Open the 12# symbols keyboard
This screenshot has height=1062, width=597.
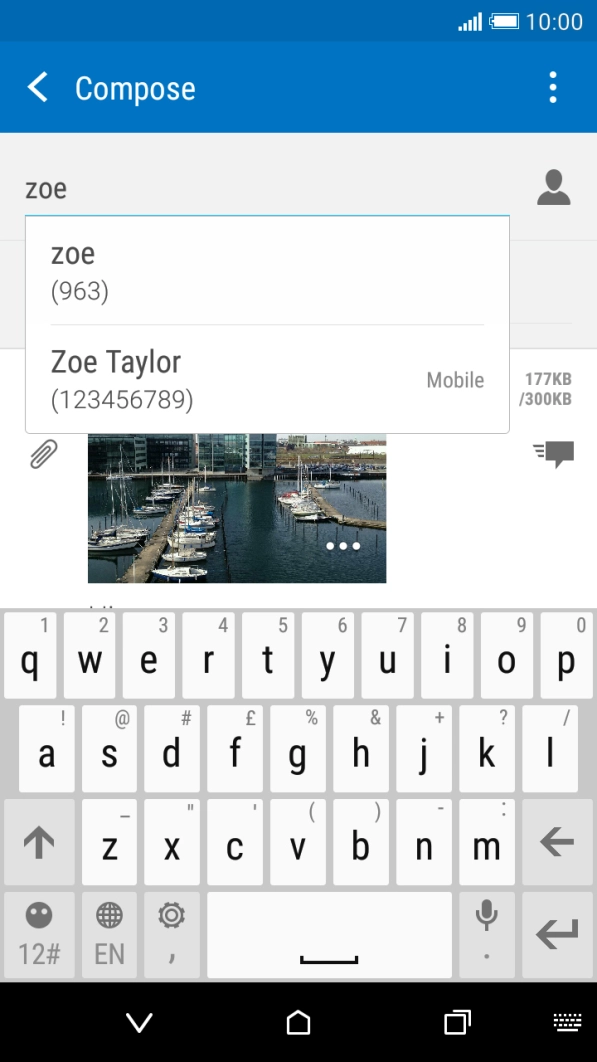point(39,935)
